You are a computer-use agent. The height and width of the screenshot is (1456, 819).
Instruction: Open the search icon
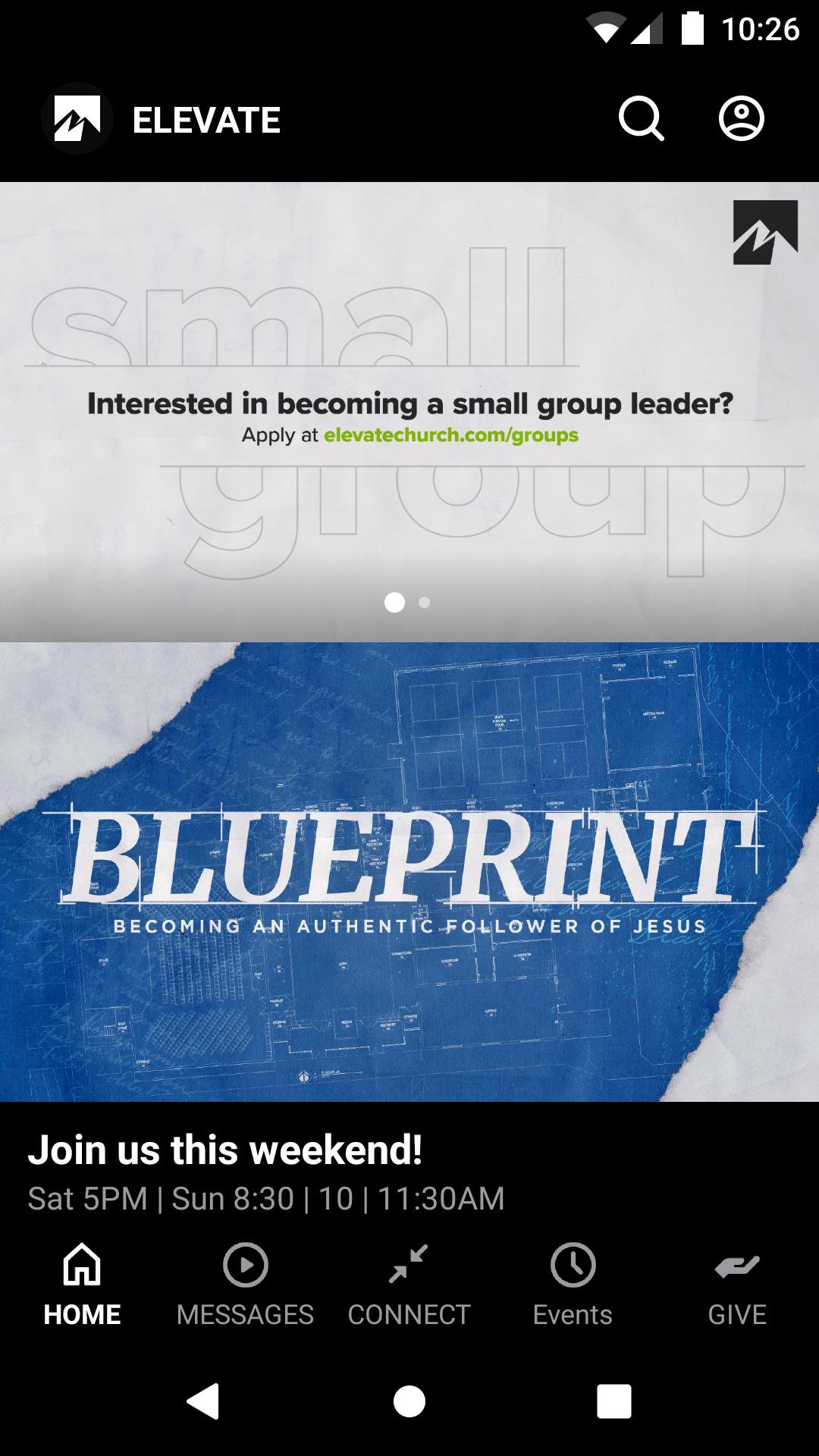[x=641, y=119]
